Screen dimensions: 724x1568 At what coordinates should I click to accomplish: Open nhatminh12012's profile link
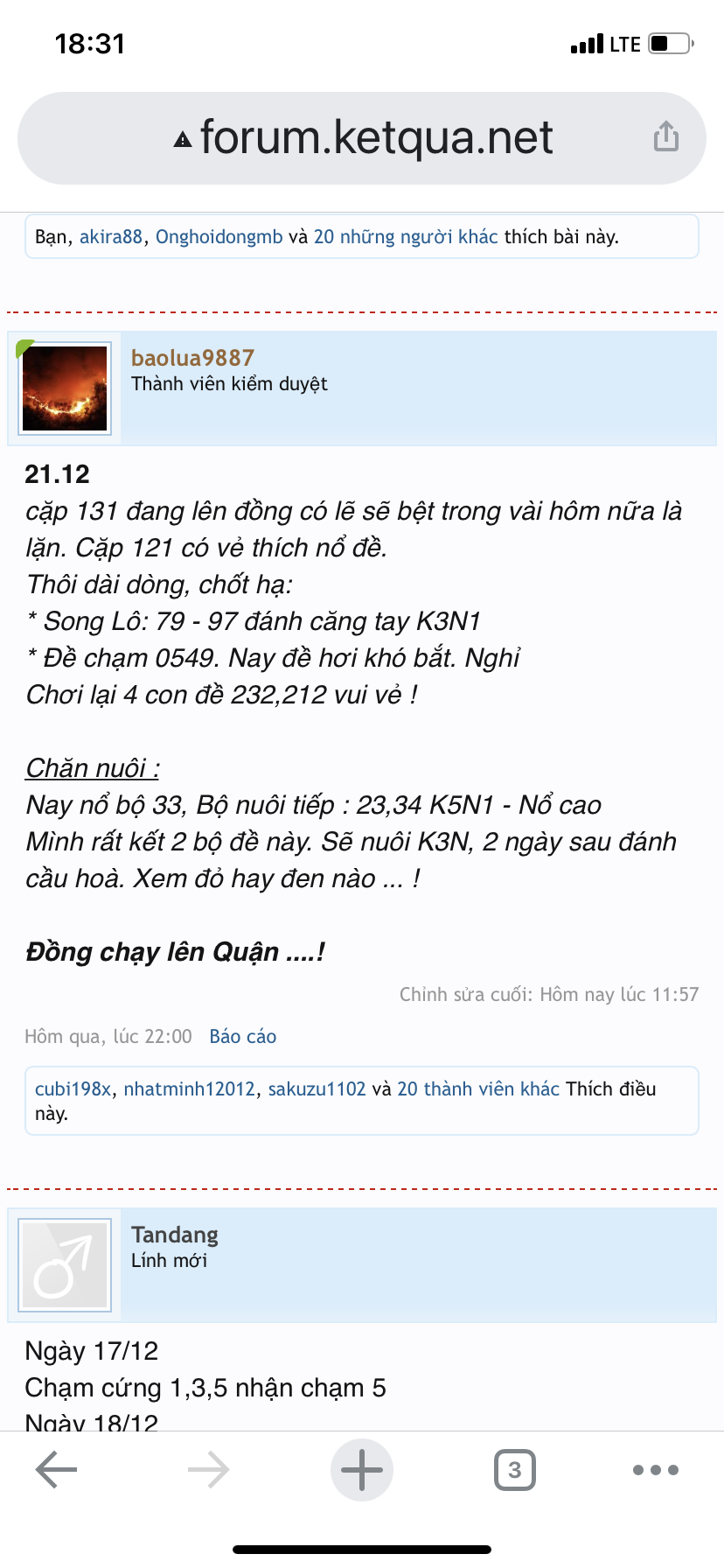190,1088
